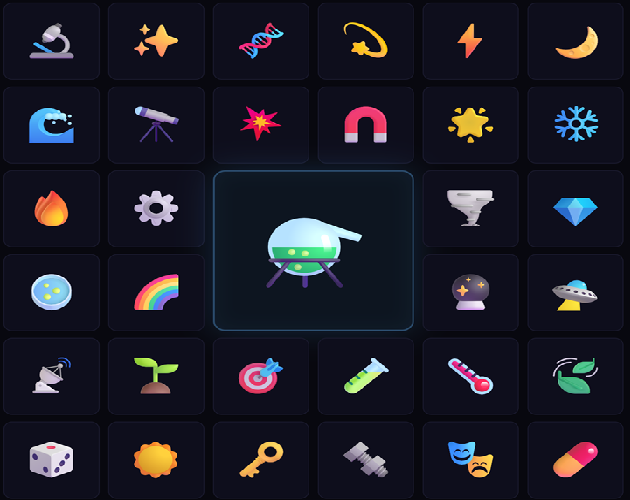630x500 pixels.
Task: Choose the thermometer icon tile
Action: [x=470, y=376]
